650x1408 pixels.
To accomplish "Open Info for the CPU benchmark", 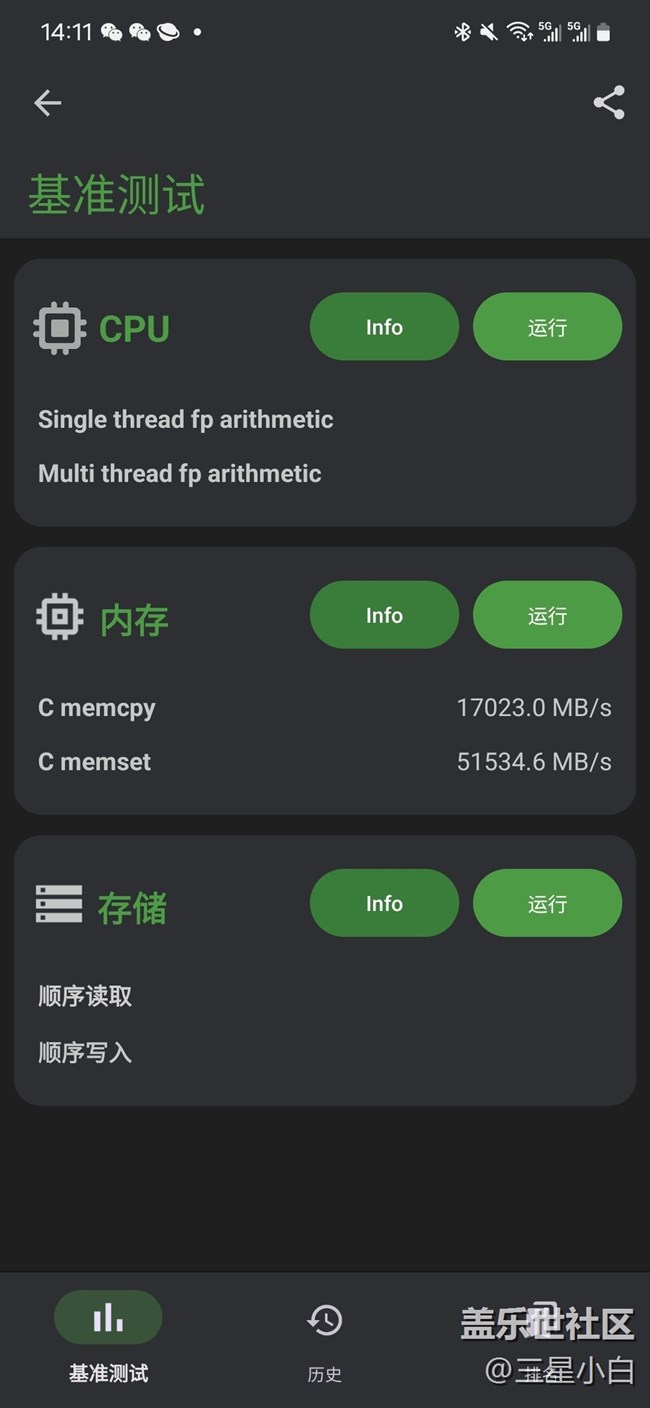I will point(384,327).
